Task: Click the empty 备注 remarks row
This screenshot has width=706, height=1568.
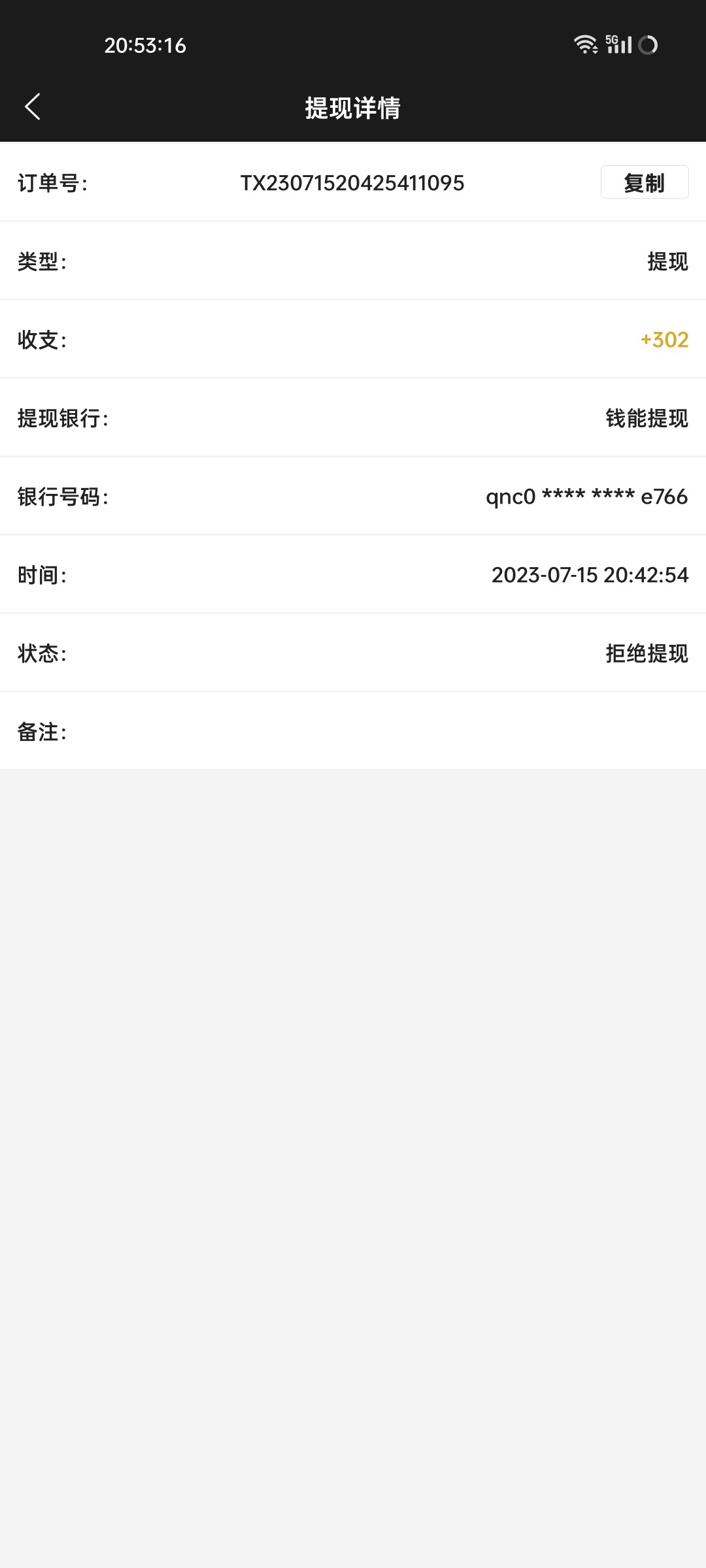Action: point(353,732)
